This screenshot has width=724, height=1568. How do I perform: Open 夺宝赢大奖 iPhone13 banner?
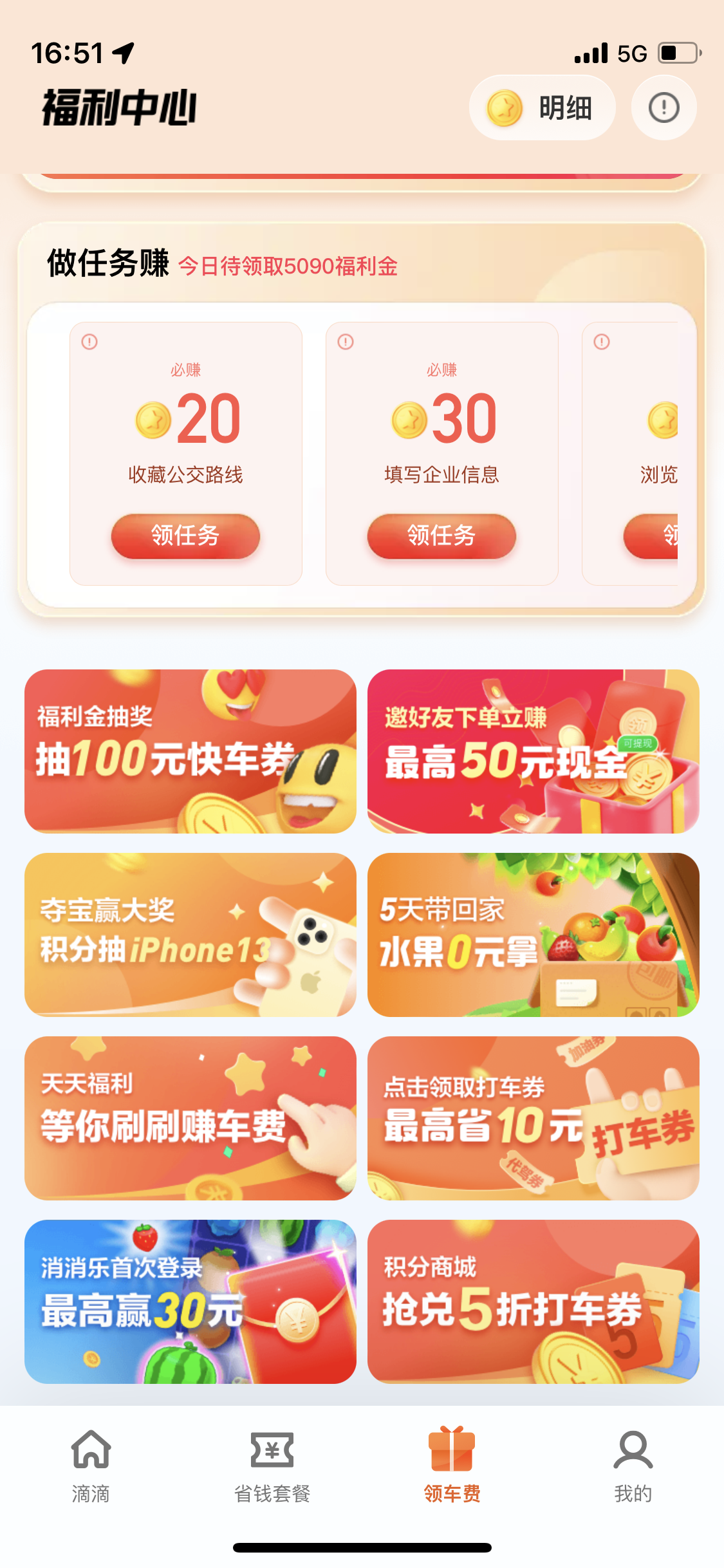coord(190,935)
